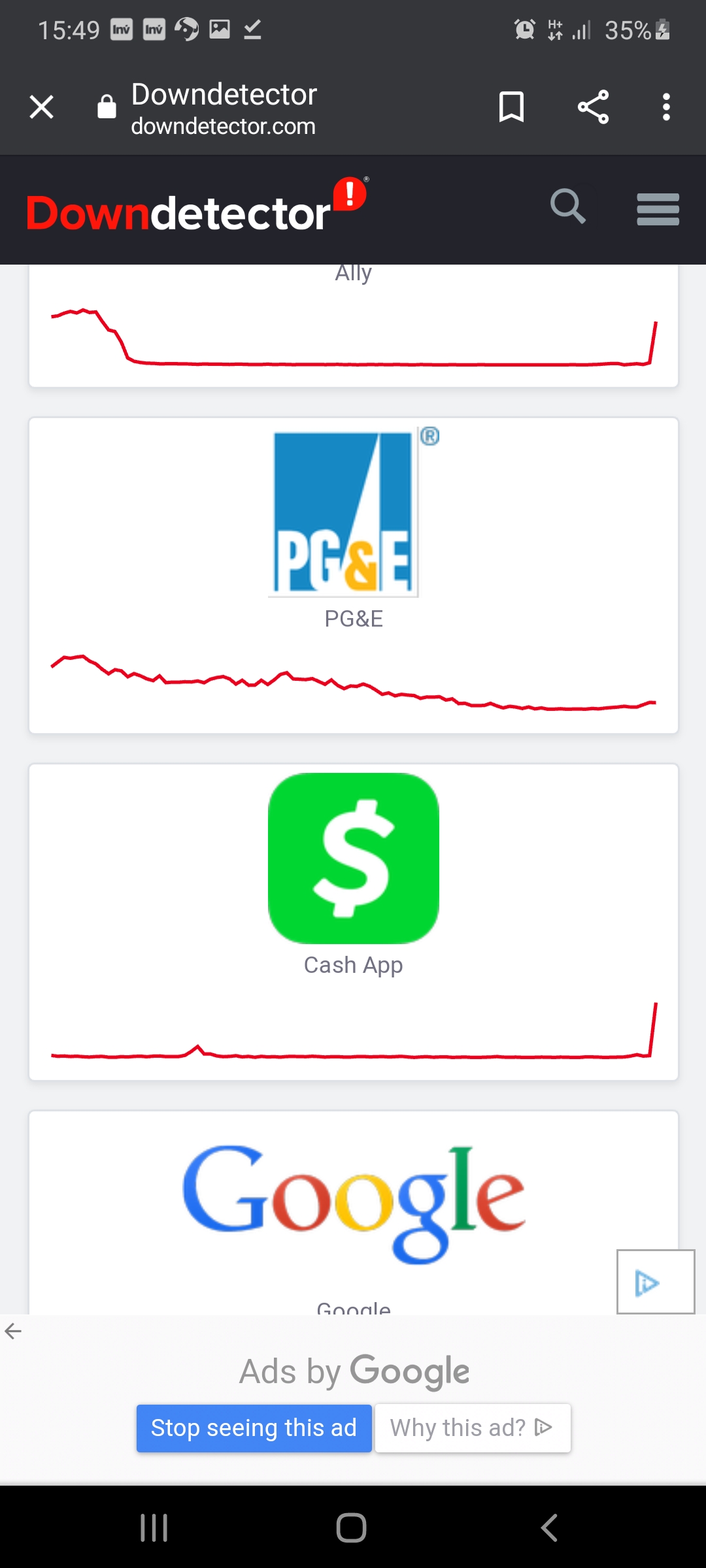Screen dimensions: 706x1568
Task: Bookmark this Downdetector page
Action: [x=511, y=107]
